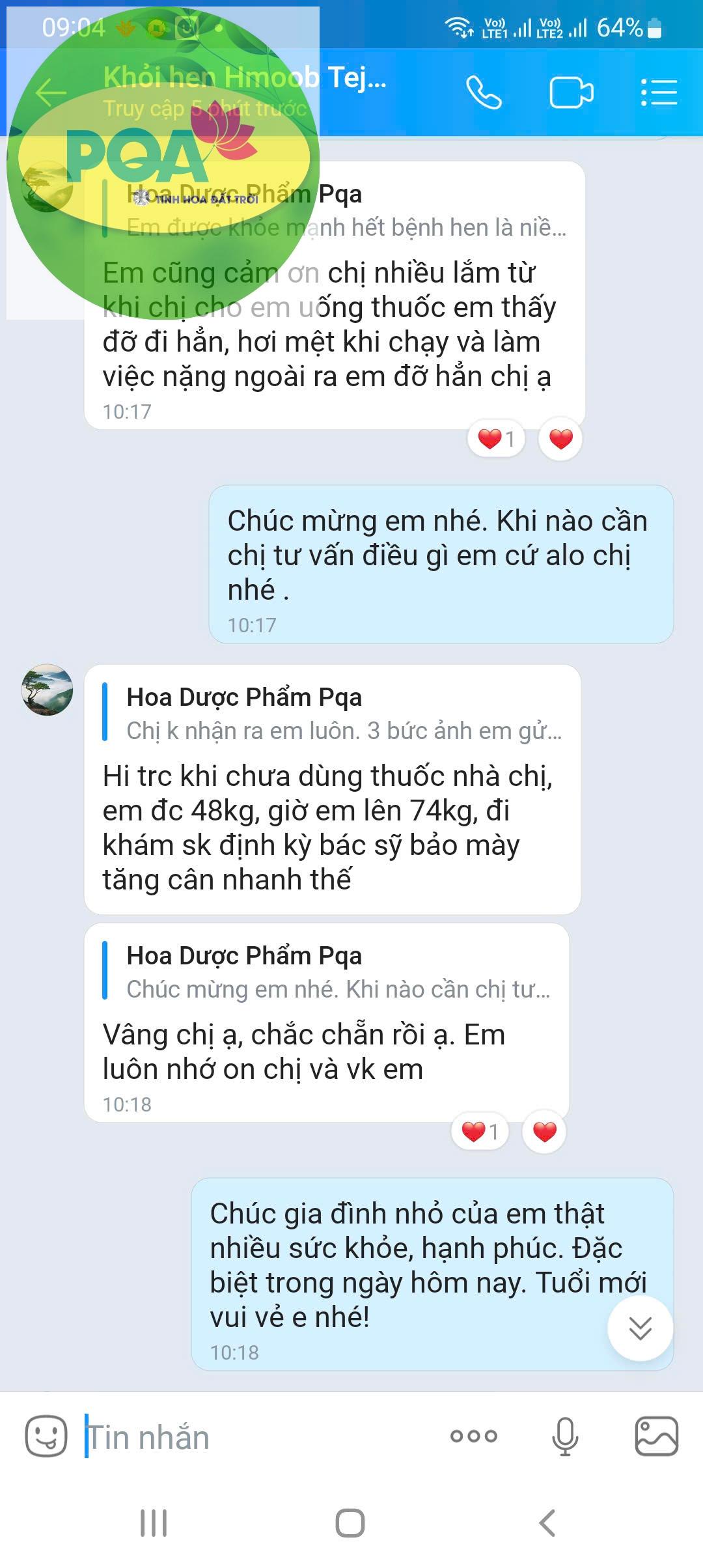The width and height of the screenshot is (703, 1568).
Task: Start a voice call
Action: (x=484, y=92)
